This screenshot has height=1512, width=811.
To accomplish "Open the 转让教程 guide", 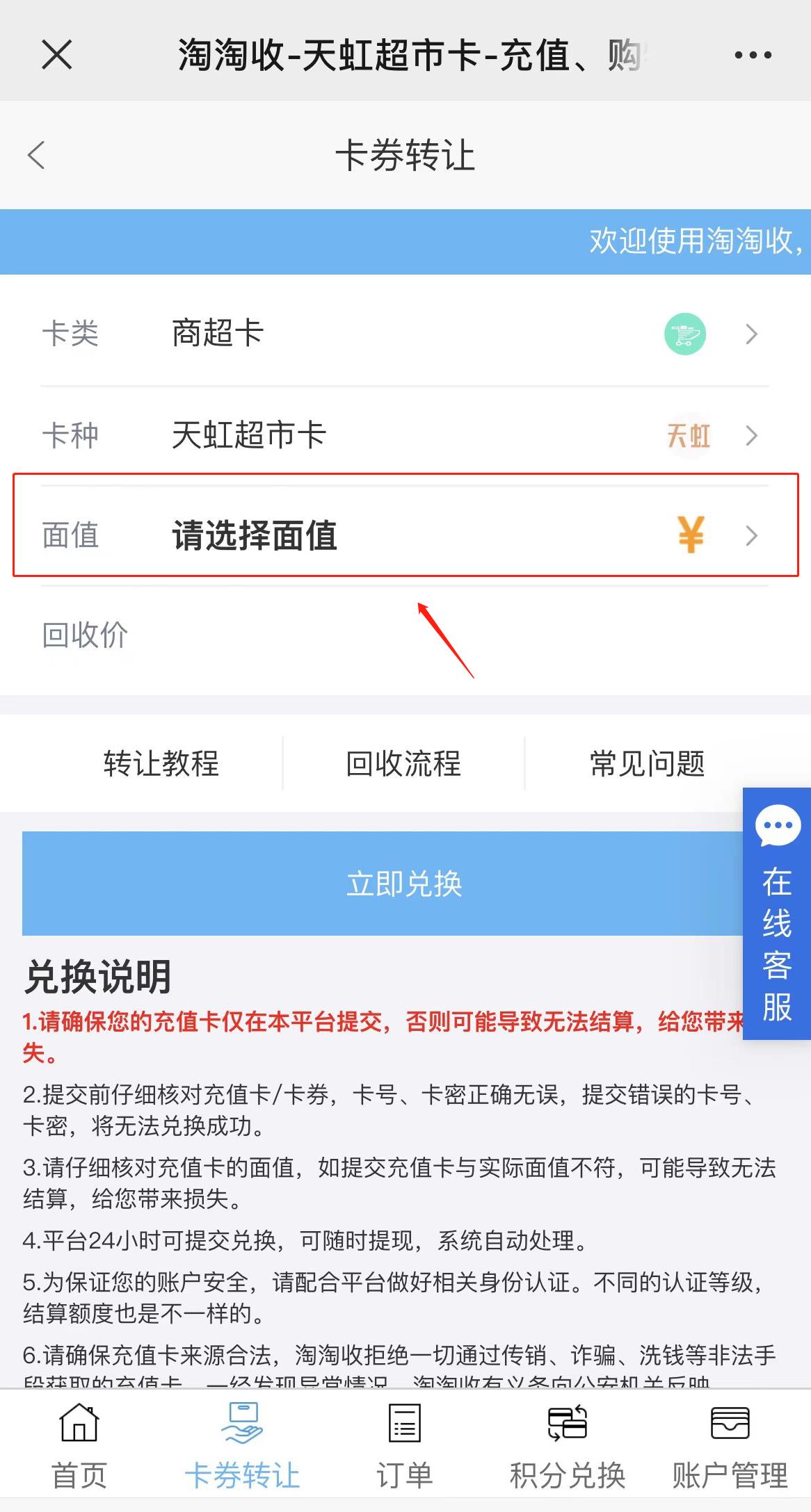I will click(161, 763).
